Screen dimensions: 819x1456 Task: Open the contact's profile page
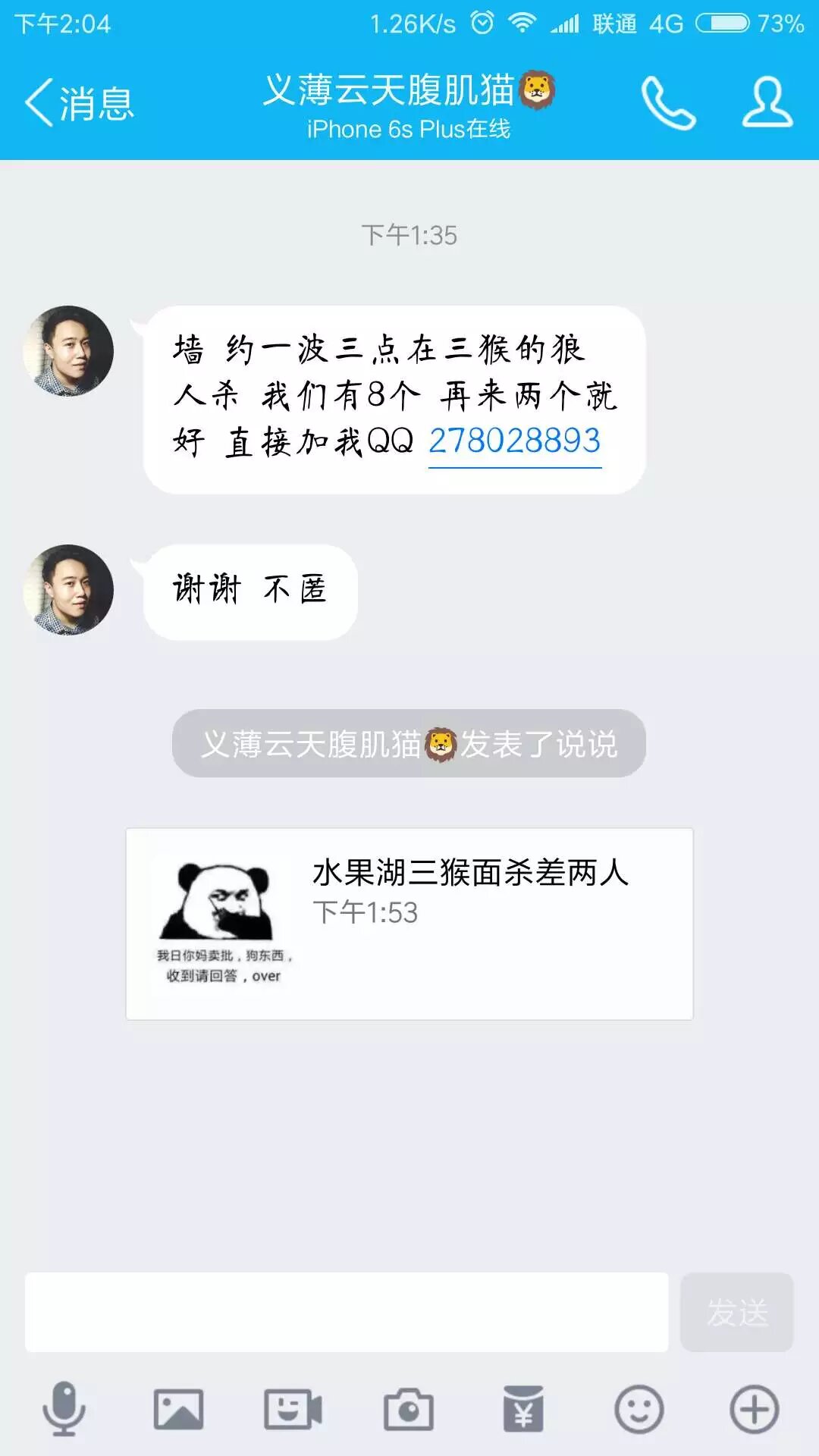(767, 102)
